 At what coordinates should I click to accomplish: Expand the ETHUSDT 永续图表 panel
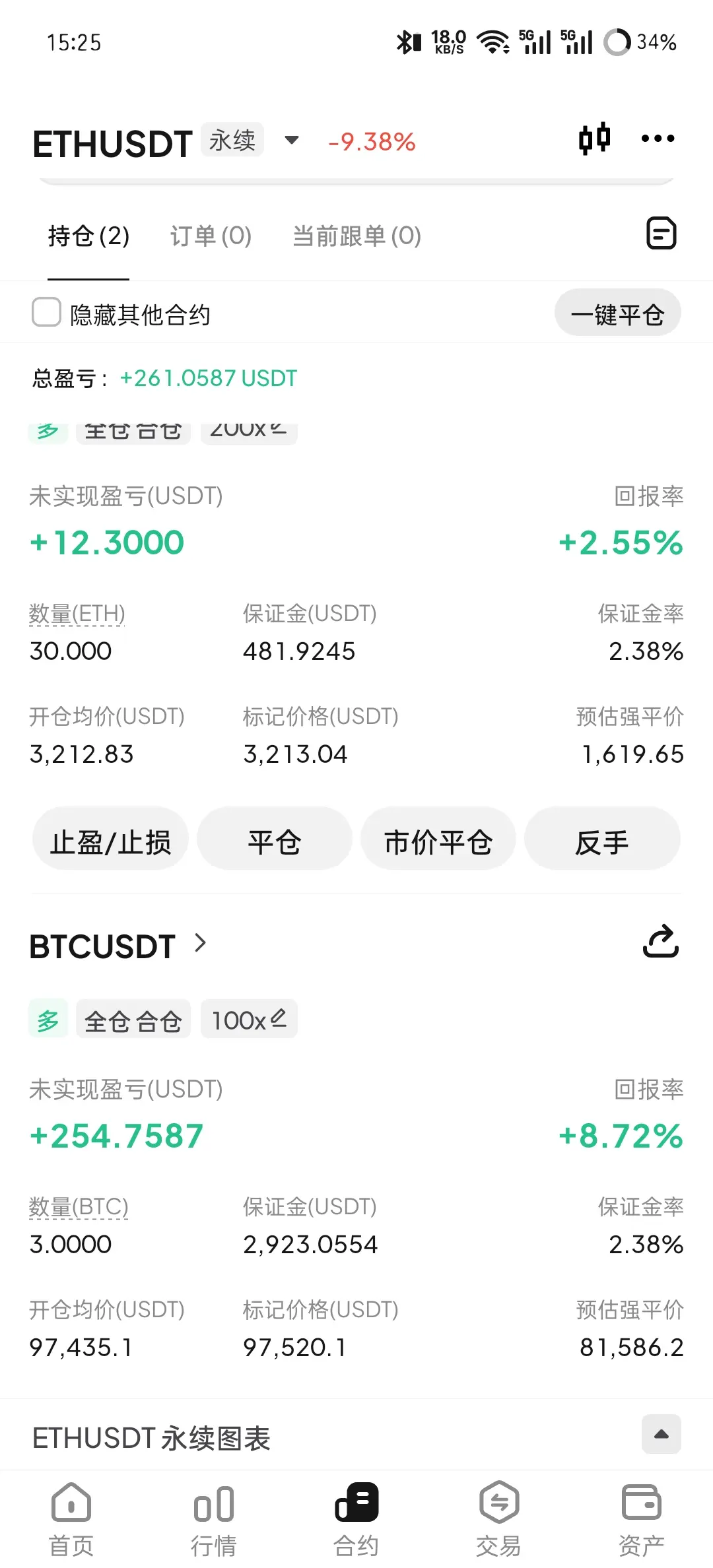(661, 1434)
